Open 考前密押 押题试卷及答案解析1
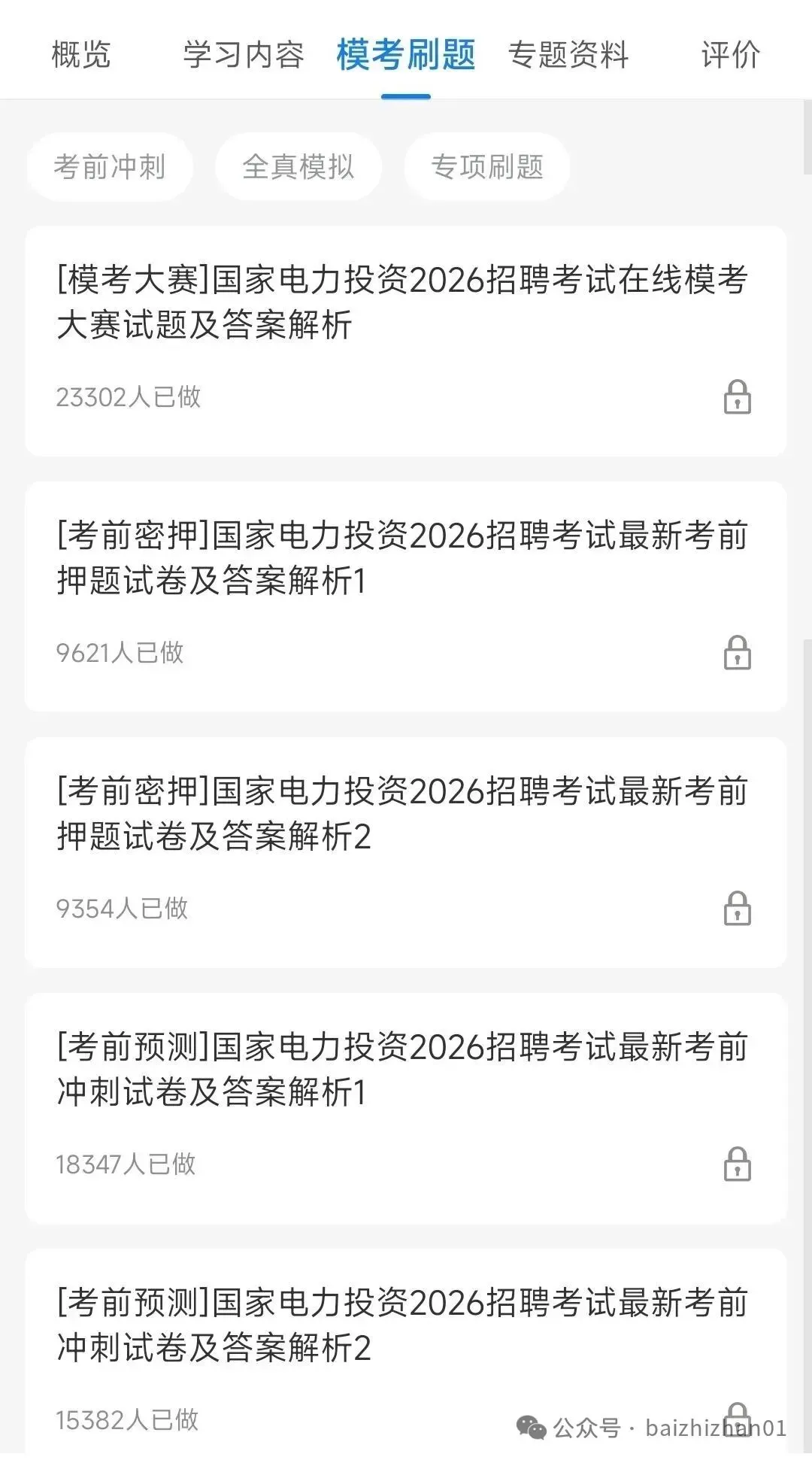 point(403,558)
